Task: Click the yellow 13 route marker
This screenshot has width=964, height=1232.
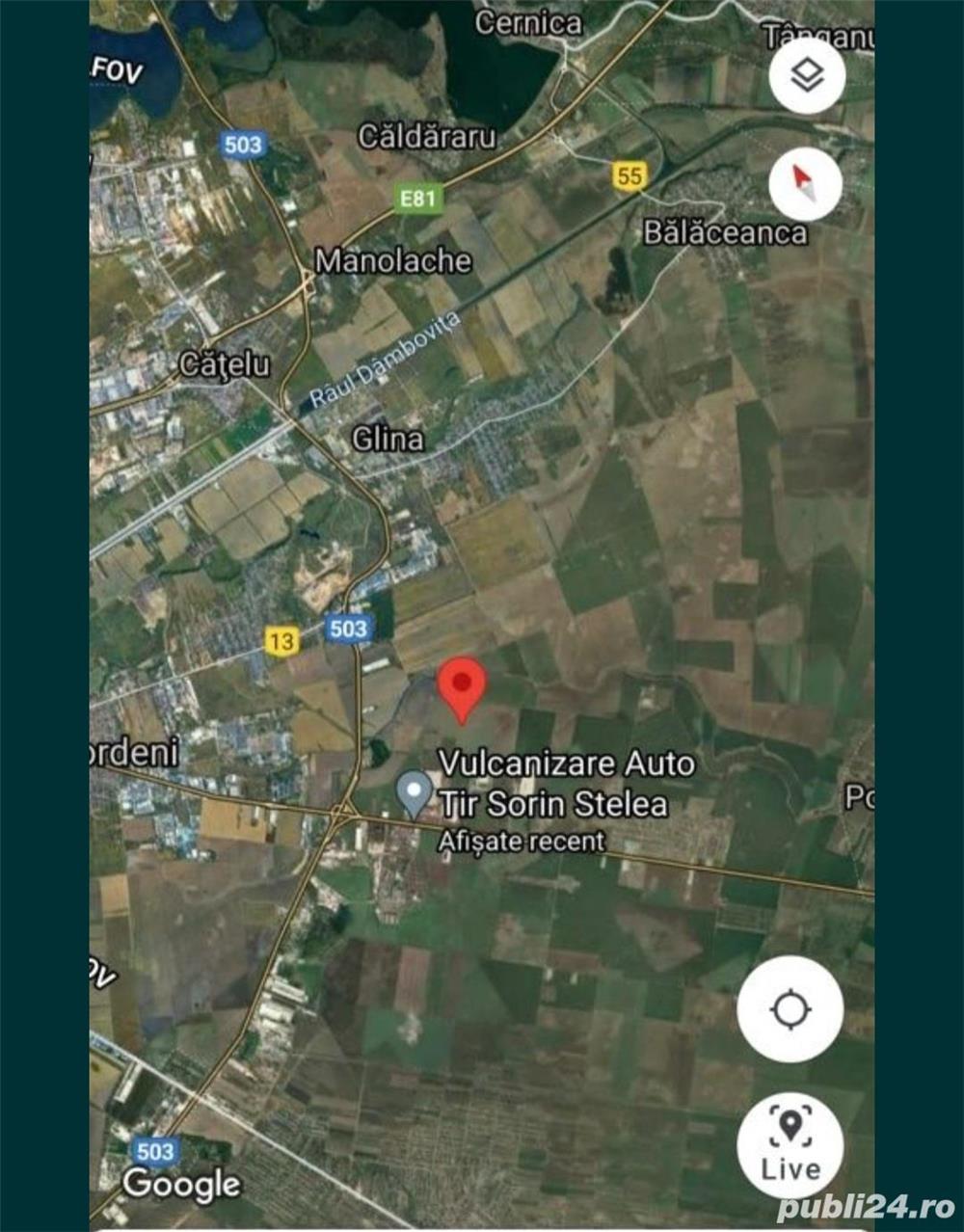Action: (x=281, y=638)
